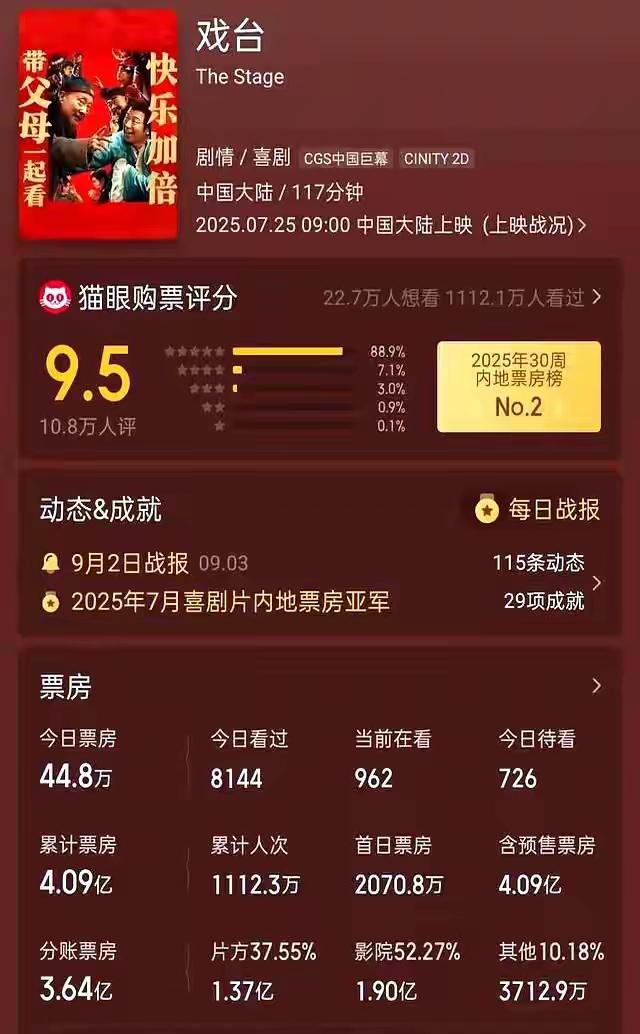Expand 猫眼购票评分 rating details
The width and height of the screenshot is (640, 1034).
coord(596,297)
